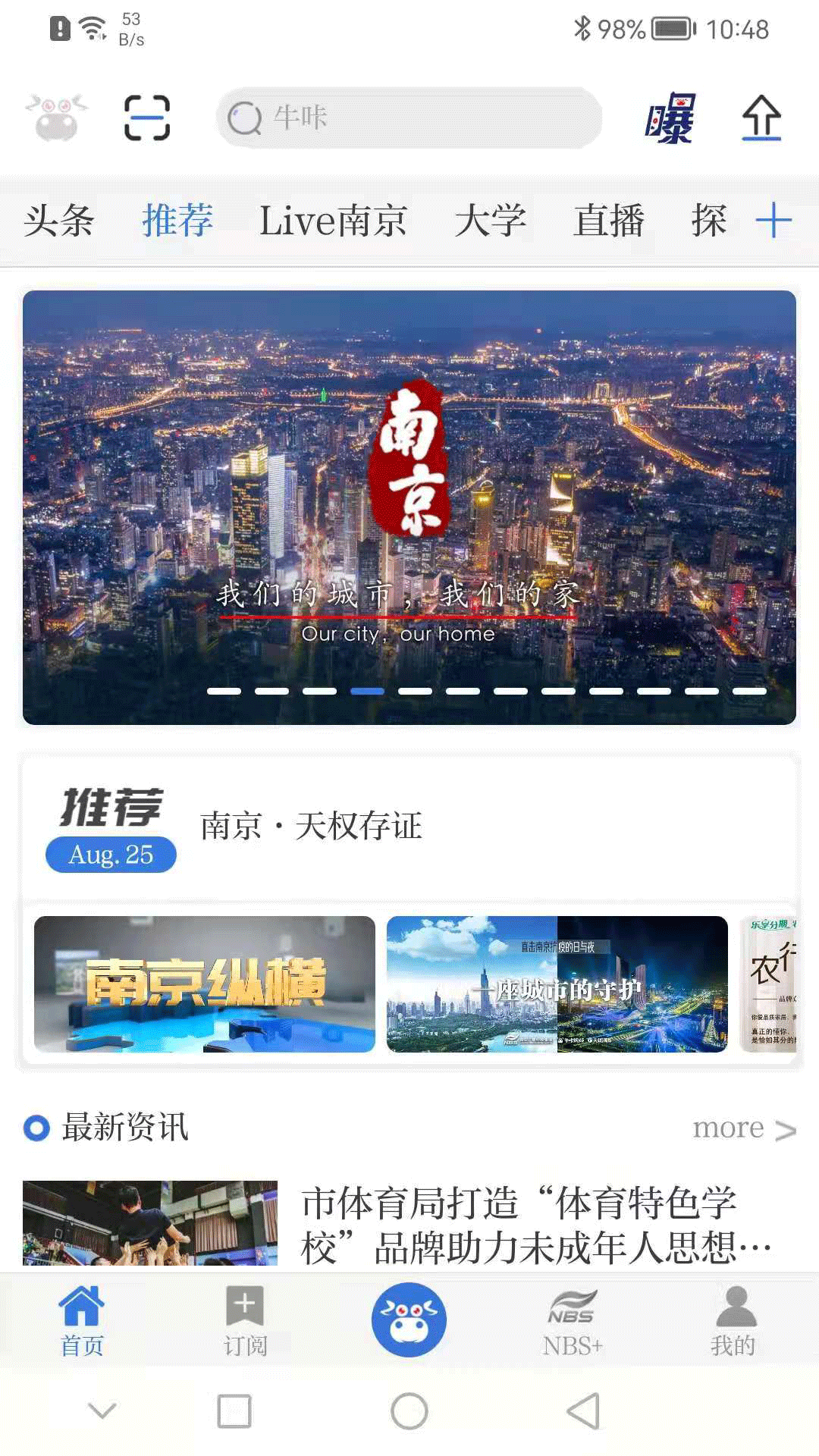Collapse the navigation bar with the down chevron
Screen dimensions: 819x1456
tap(99, 1409)
